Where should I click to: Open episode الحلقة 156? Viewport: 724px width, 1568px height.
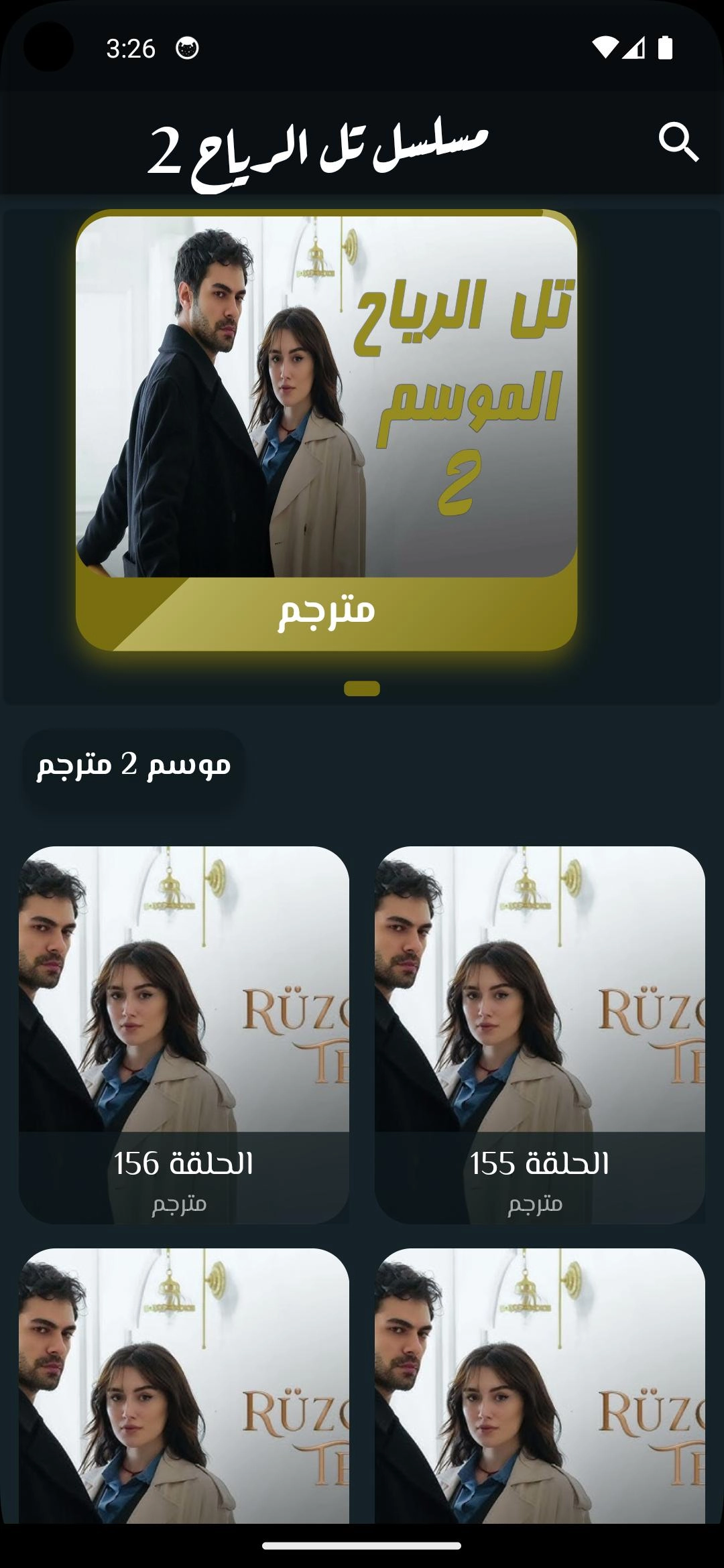184,1035
